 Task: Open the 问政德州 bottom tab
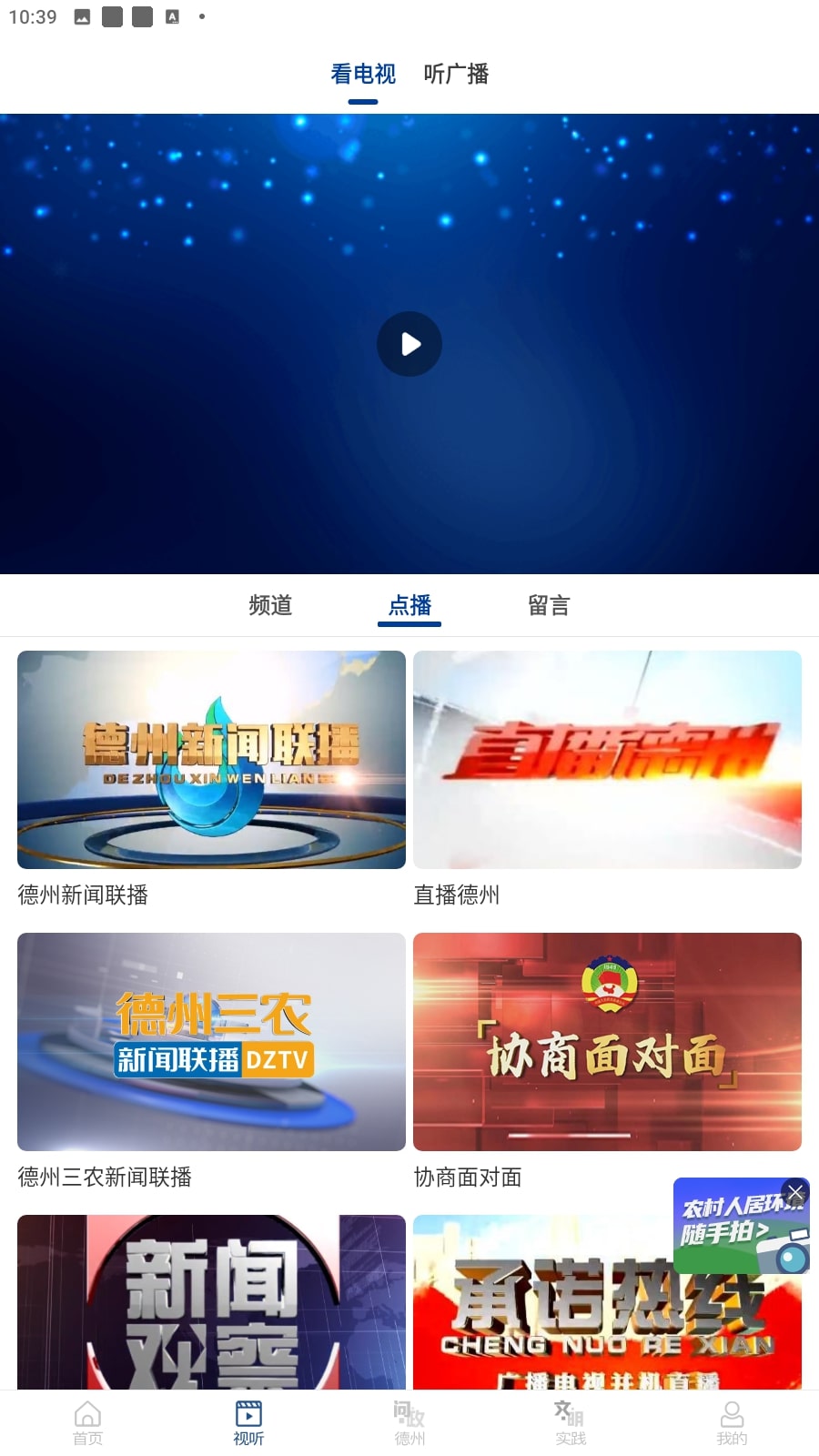[409, 1423]
